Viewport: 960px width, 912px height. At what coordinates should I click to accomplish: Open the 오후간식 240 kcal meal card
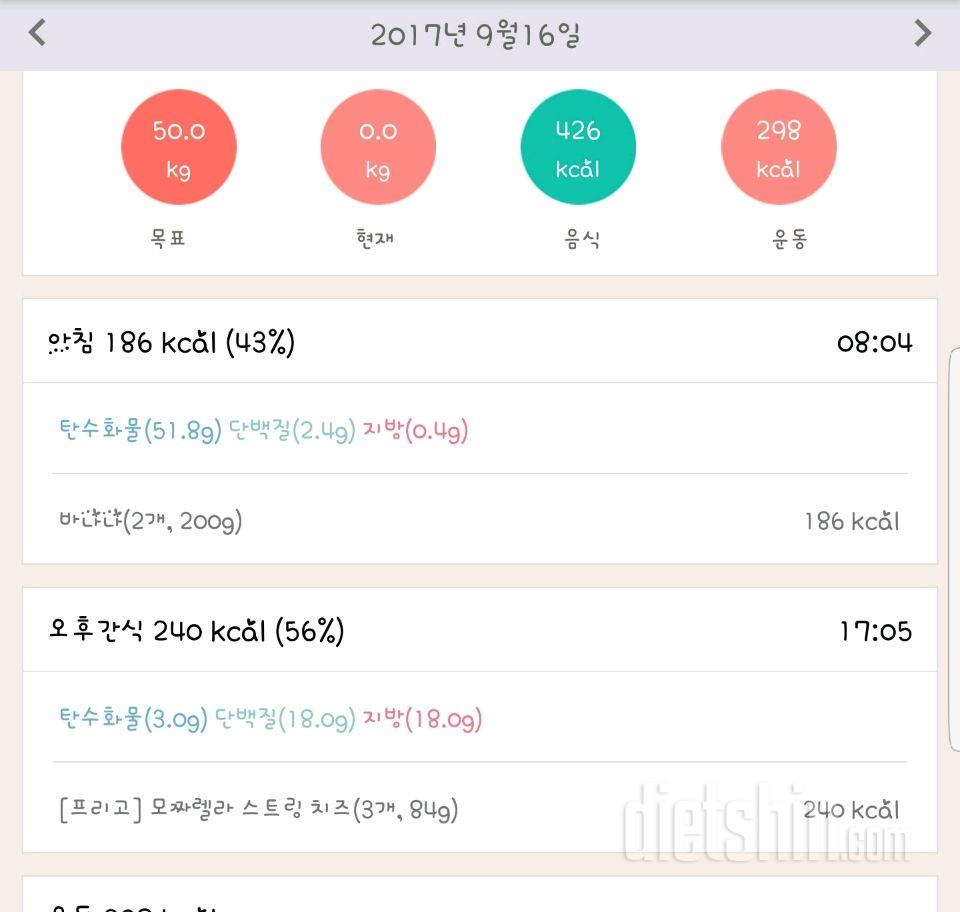[x=478, y=631]
